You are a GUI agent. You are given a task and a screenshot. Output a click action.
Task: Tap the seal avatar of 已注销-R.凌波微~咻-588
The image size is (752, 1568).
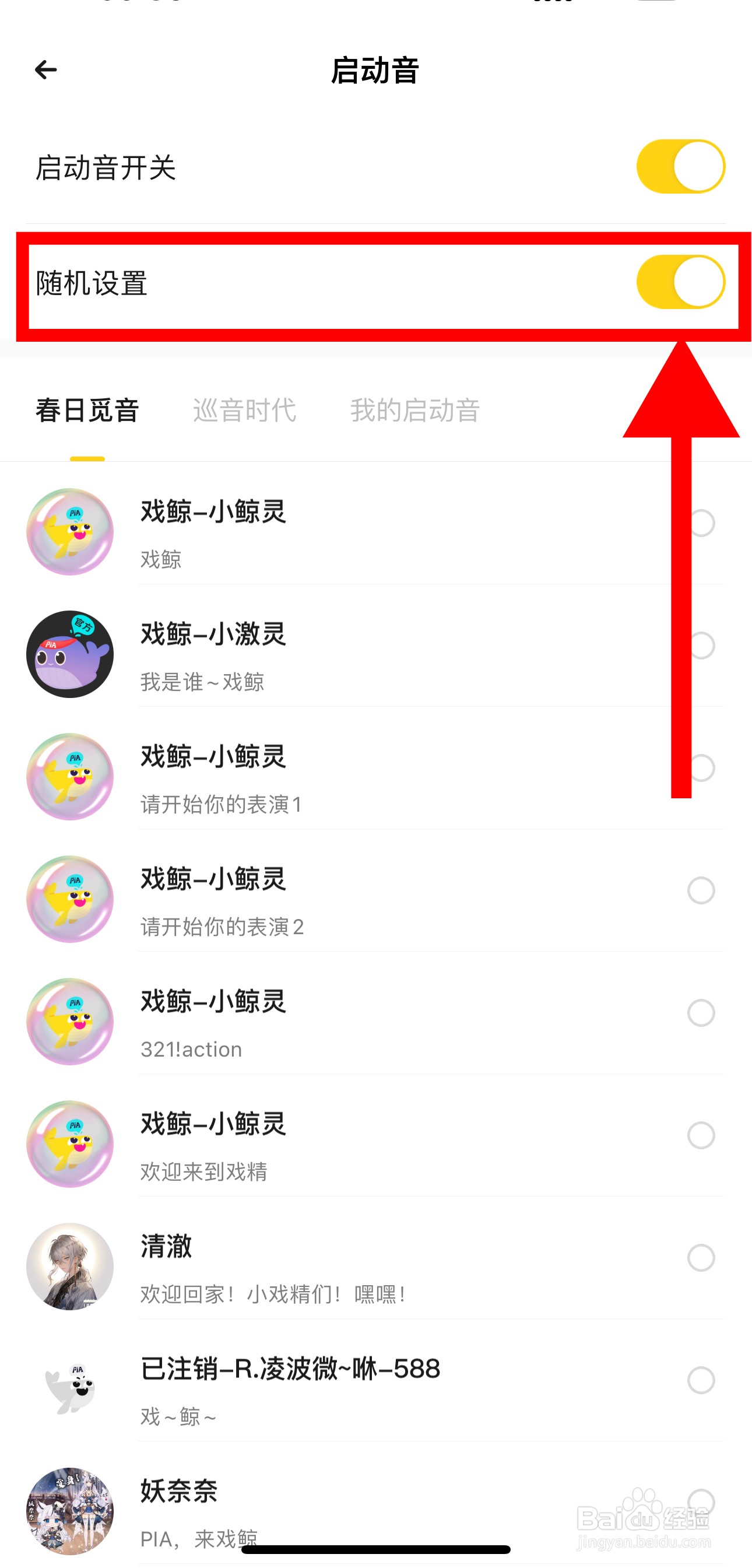[x=70, y=1389]
